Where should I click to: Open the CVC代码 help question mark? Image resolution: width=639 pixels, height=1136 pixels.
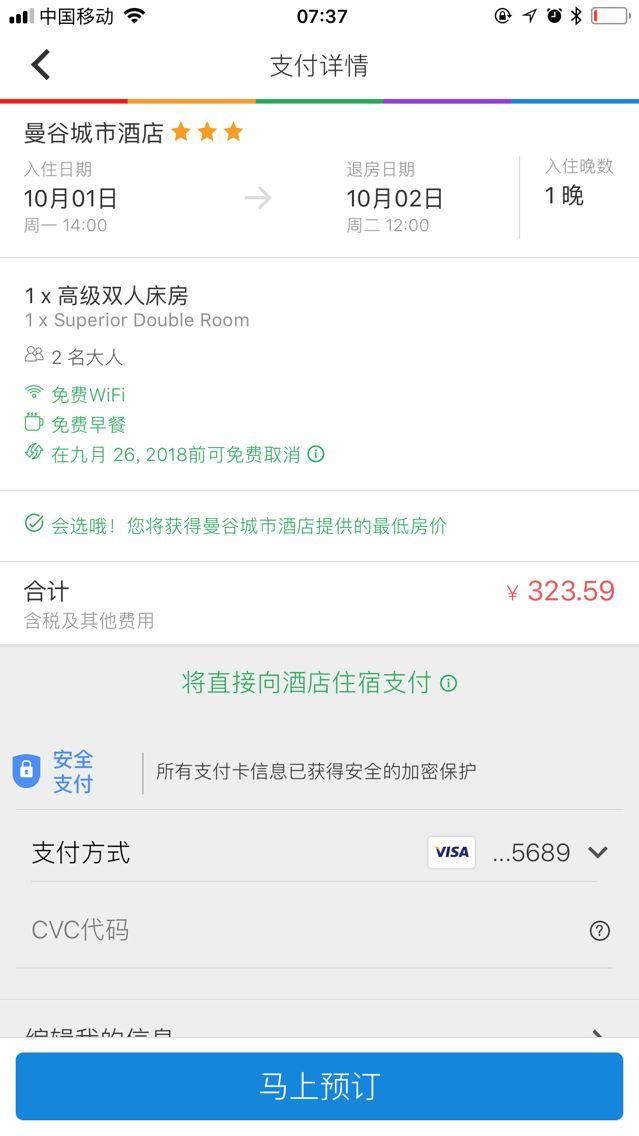pos(599,931)
